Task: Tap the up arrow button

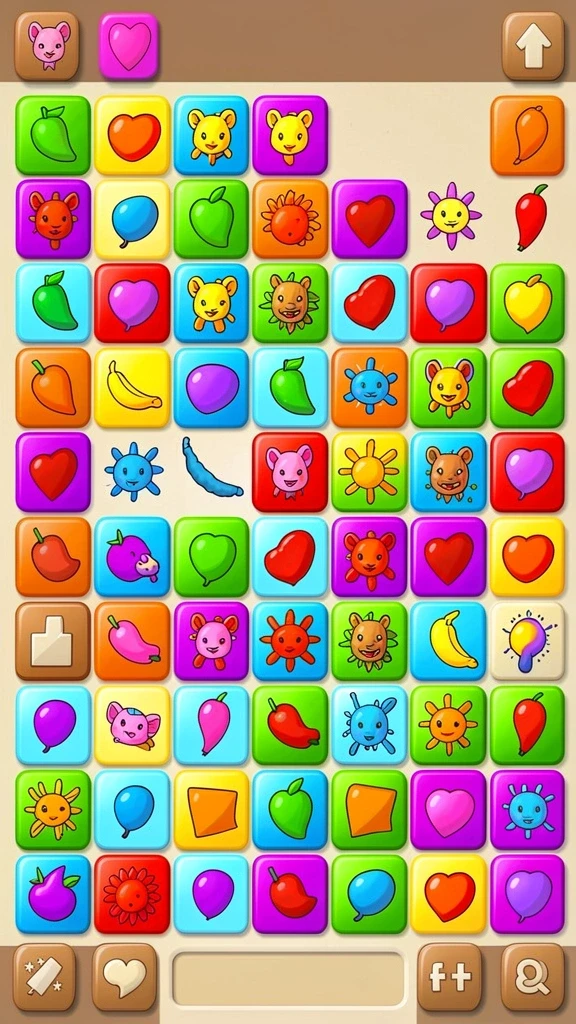Action: point(533,46)
